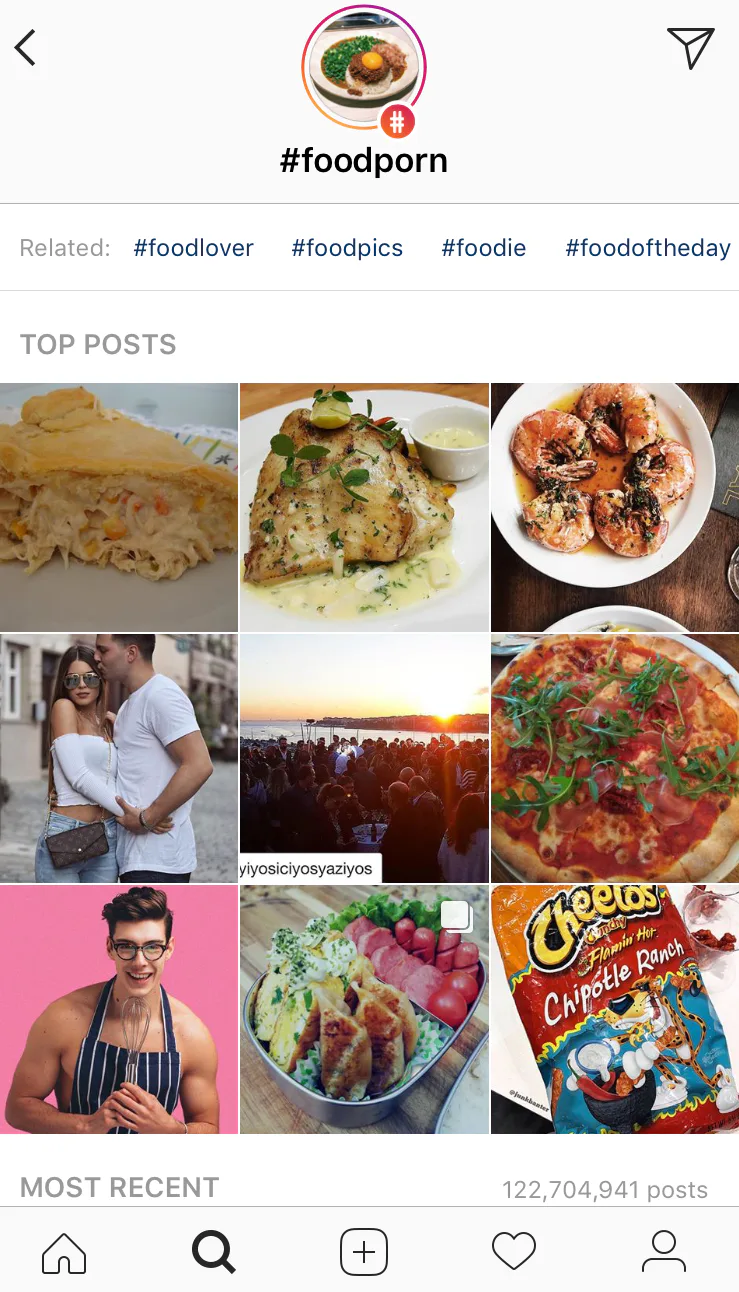The image size is (739, 1292).
Task: Open the new post creation icon
Action: [364, 1251]
